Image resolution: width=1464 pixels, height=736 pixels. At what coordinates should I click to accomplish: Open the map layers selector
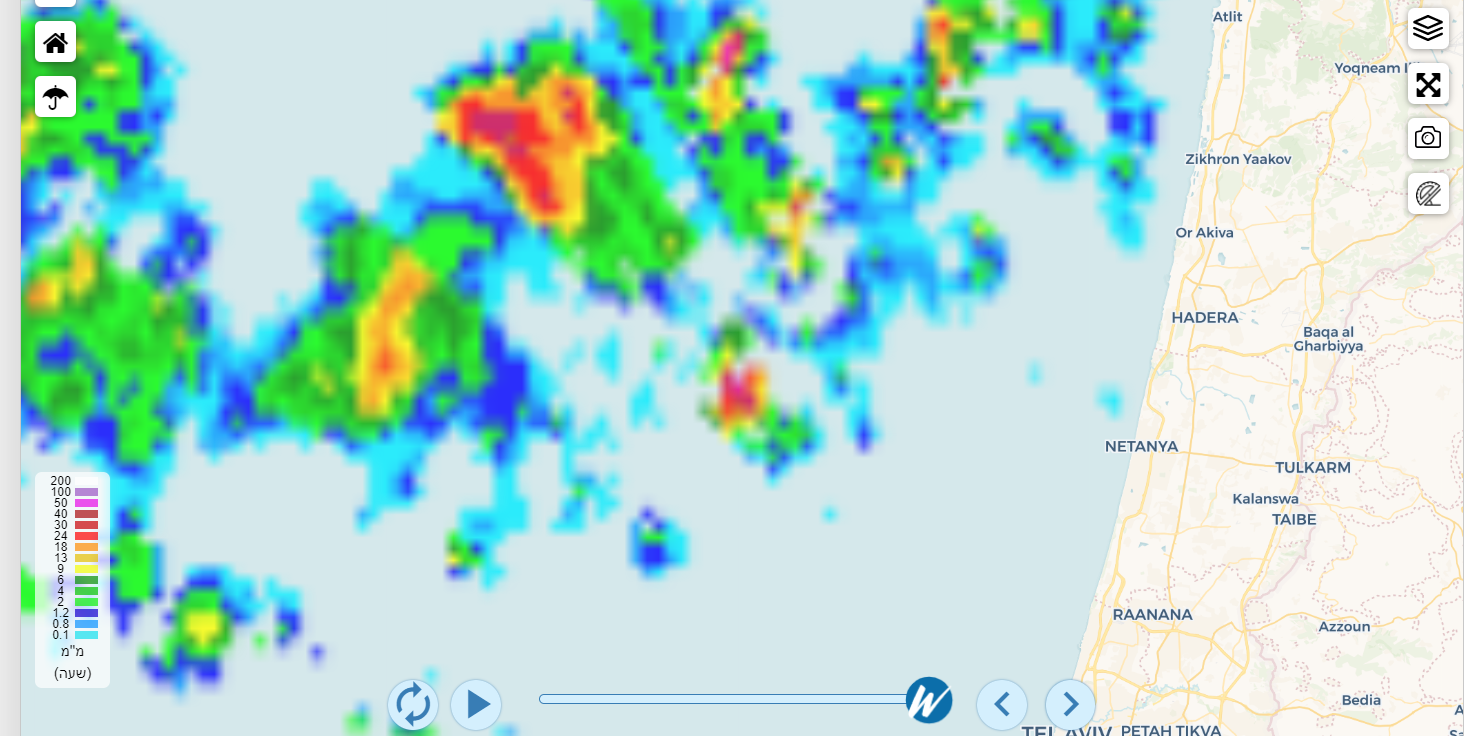1428,28
